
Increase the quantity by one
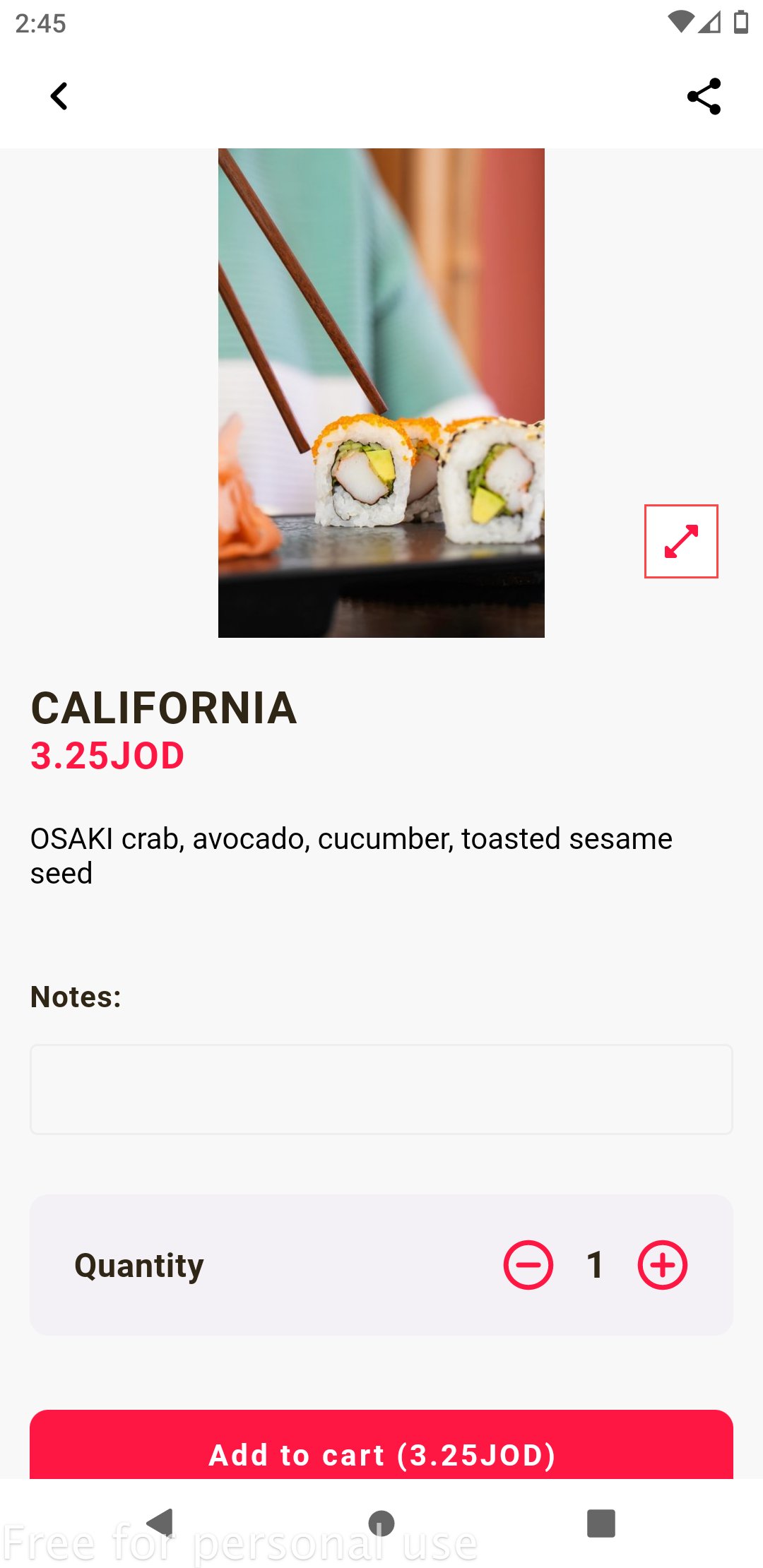coord(662,1264)
